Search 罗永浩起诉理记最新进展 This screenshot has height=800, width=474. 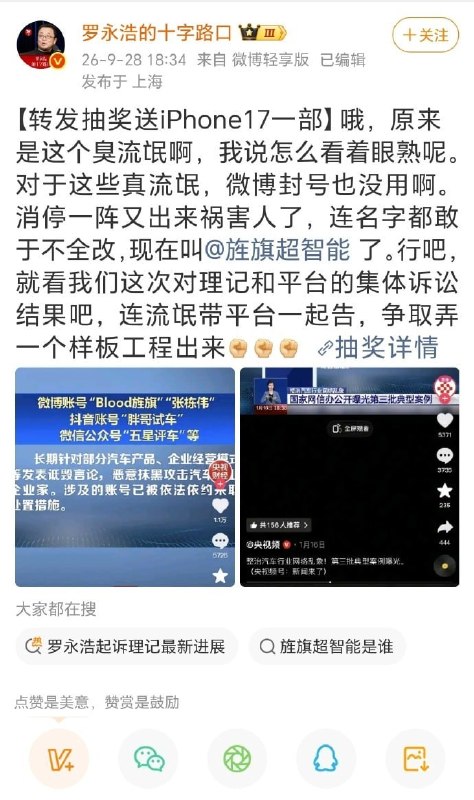pos(126,646)
